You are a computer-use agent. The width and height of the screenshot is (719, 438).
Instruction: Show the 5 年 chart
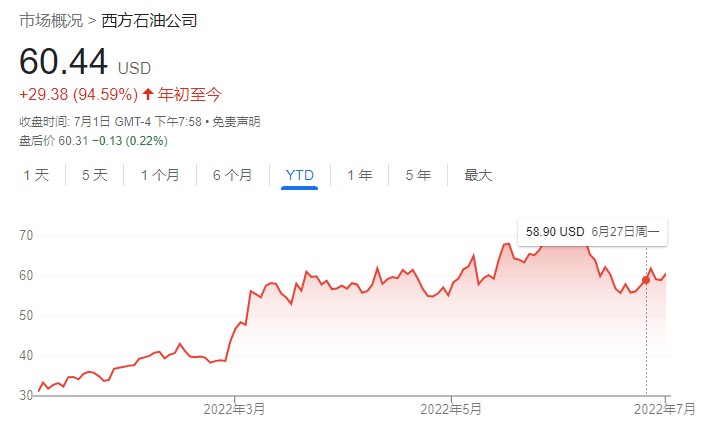coord(418,175)
